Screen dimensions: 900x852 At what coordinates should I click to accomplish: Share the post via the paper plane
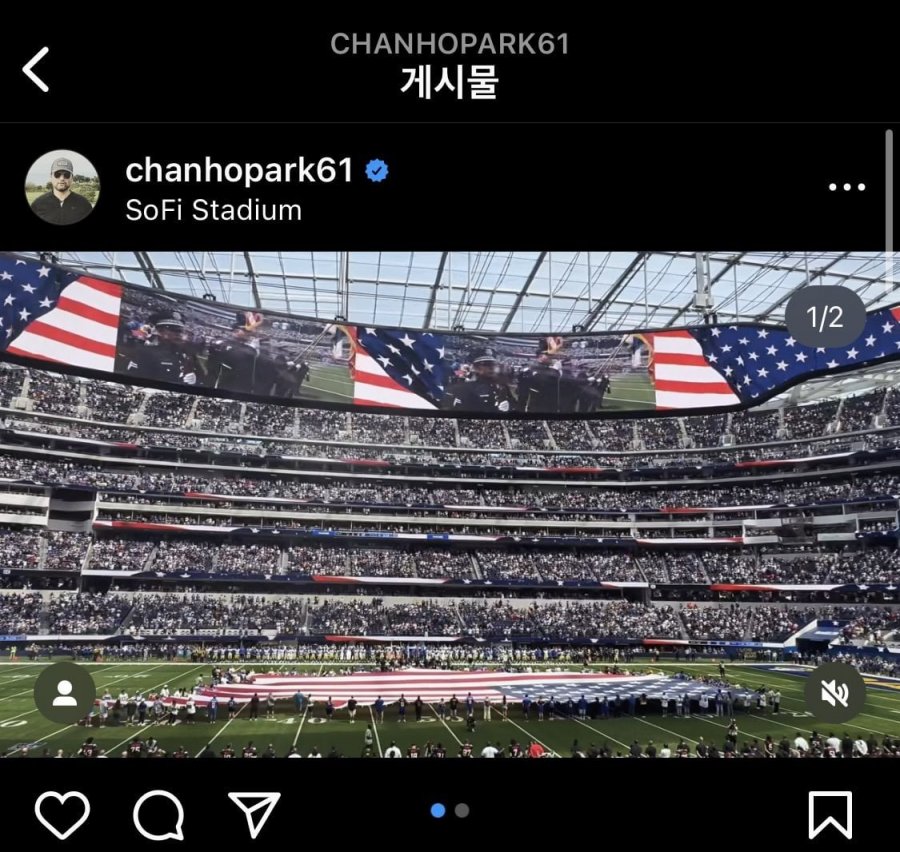click(x=254, y=814)
